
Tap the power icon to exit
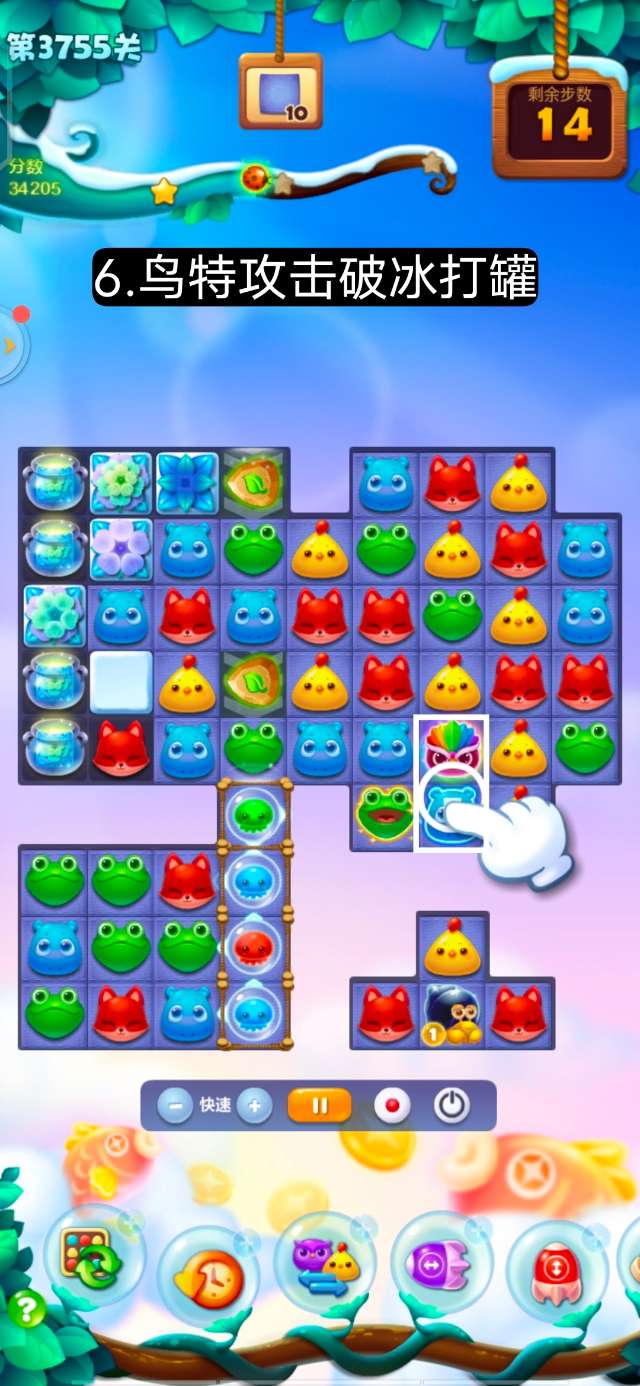coord(452,1106)
